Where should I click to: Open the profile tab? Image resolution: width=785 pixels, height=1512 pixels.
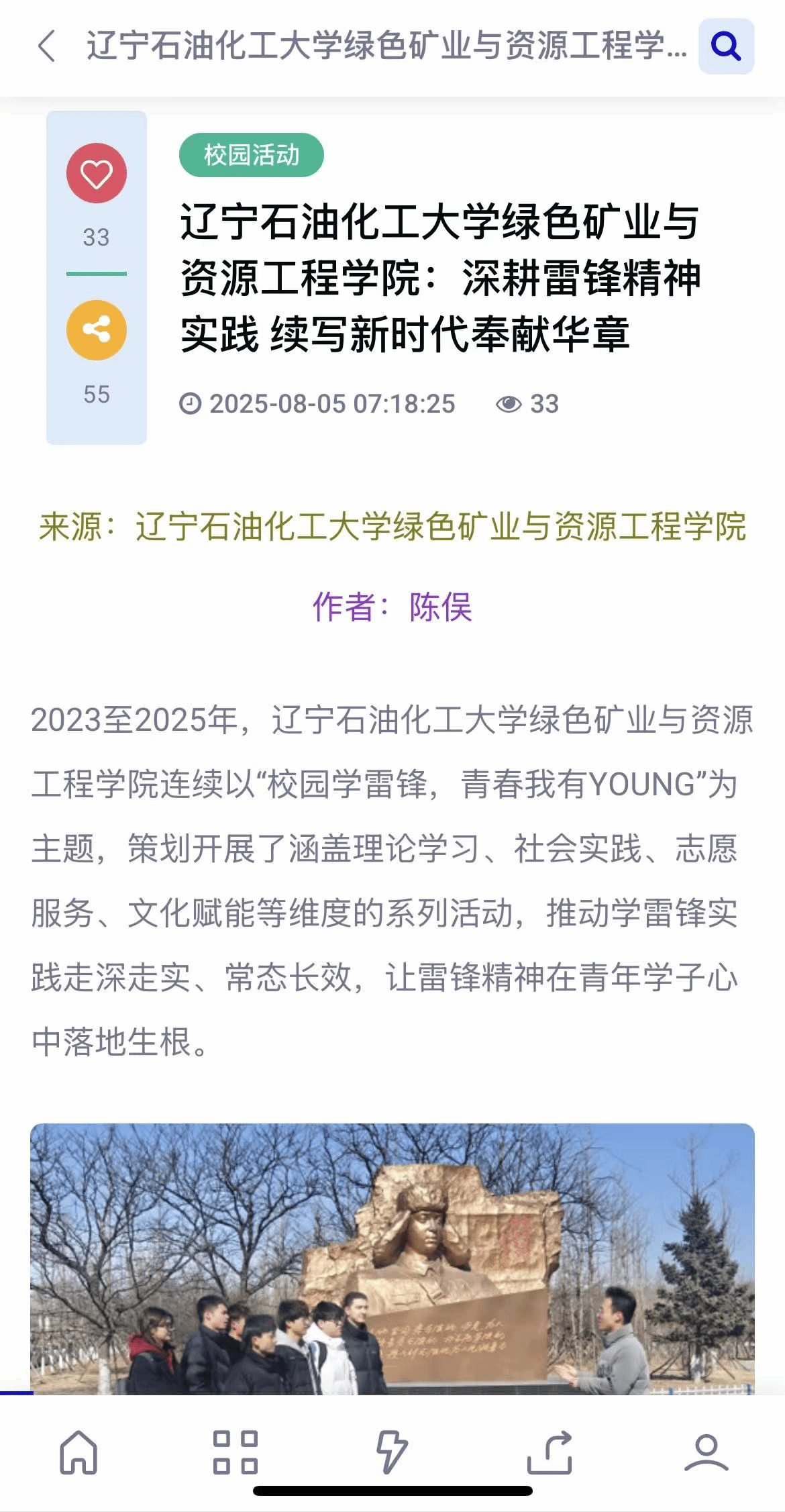tap(706, 1452)
